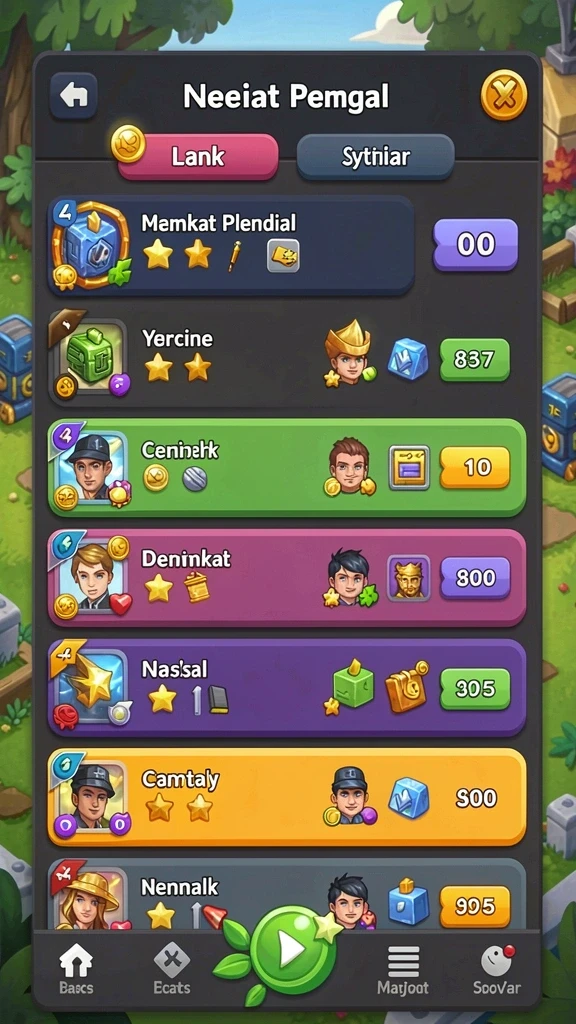Open the Camtaly row
This screenshot has height=1024, width=576.
tap(287, 797)
